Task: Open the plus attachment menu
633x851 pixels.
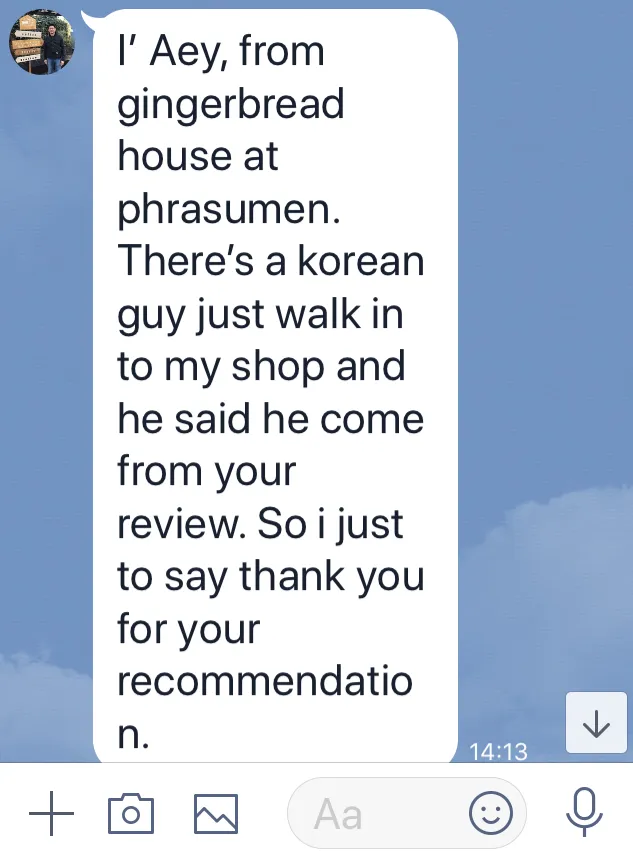Action: click(x=52, y=814)
